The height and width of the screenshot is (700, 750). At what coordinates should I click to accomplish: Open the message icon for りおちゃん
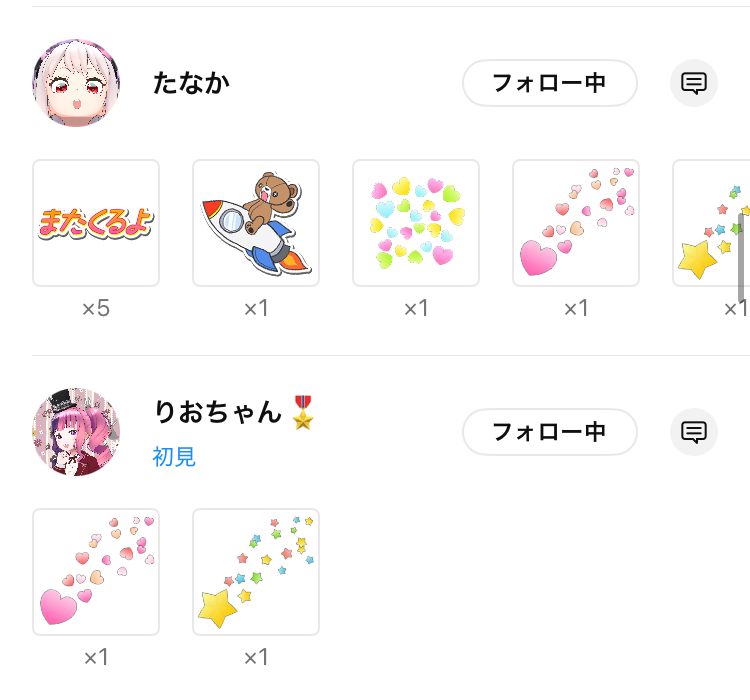click(694, 432)
